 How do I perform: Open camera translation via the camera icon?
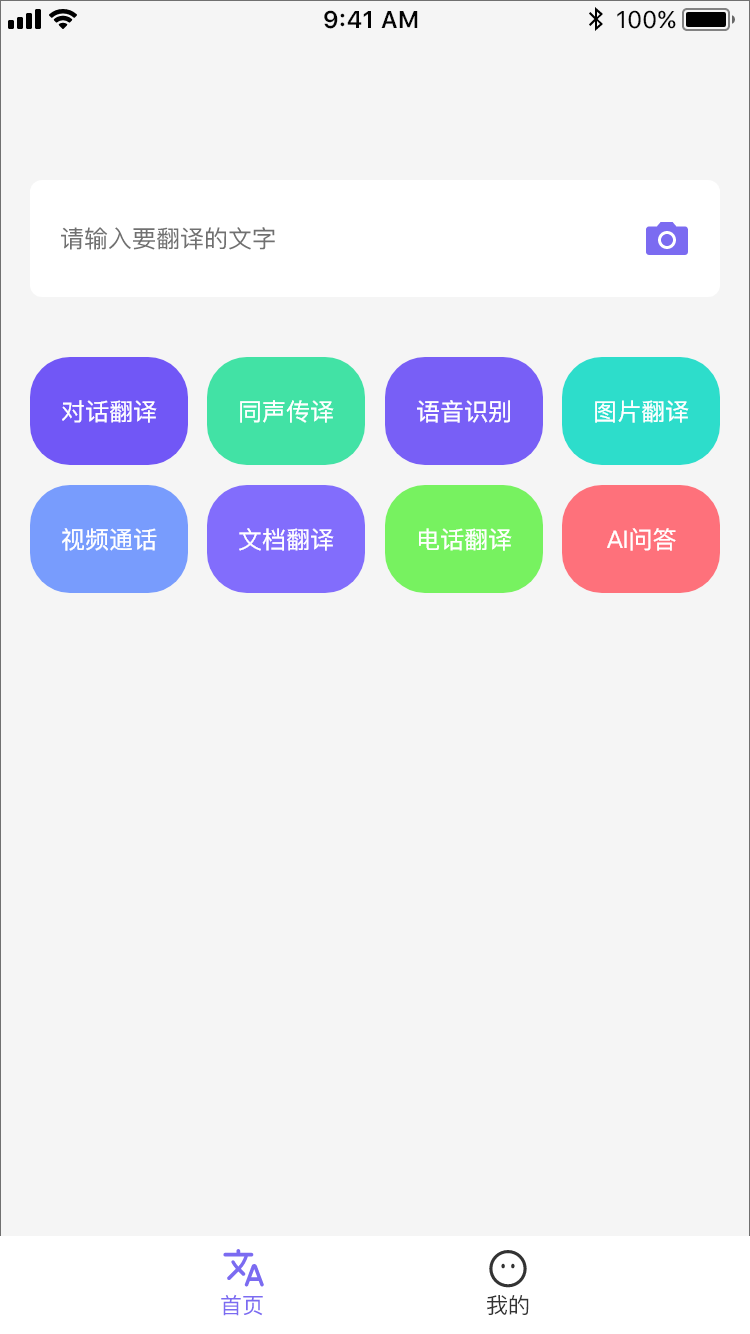pyautogui.click(x=666, y=238)
